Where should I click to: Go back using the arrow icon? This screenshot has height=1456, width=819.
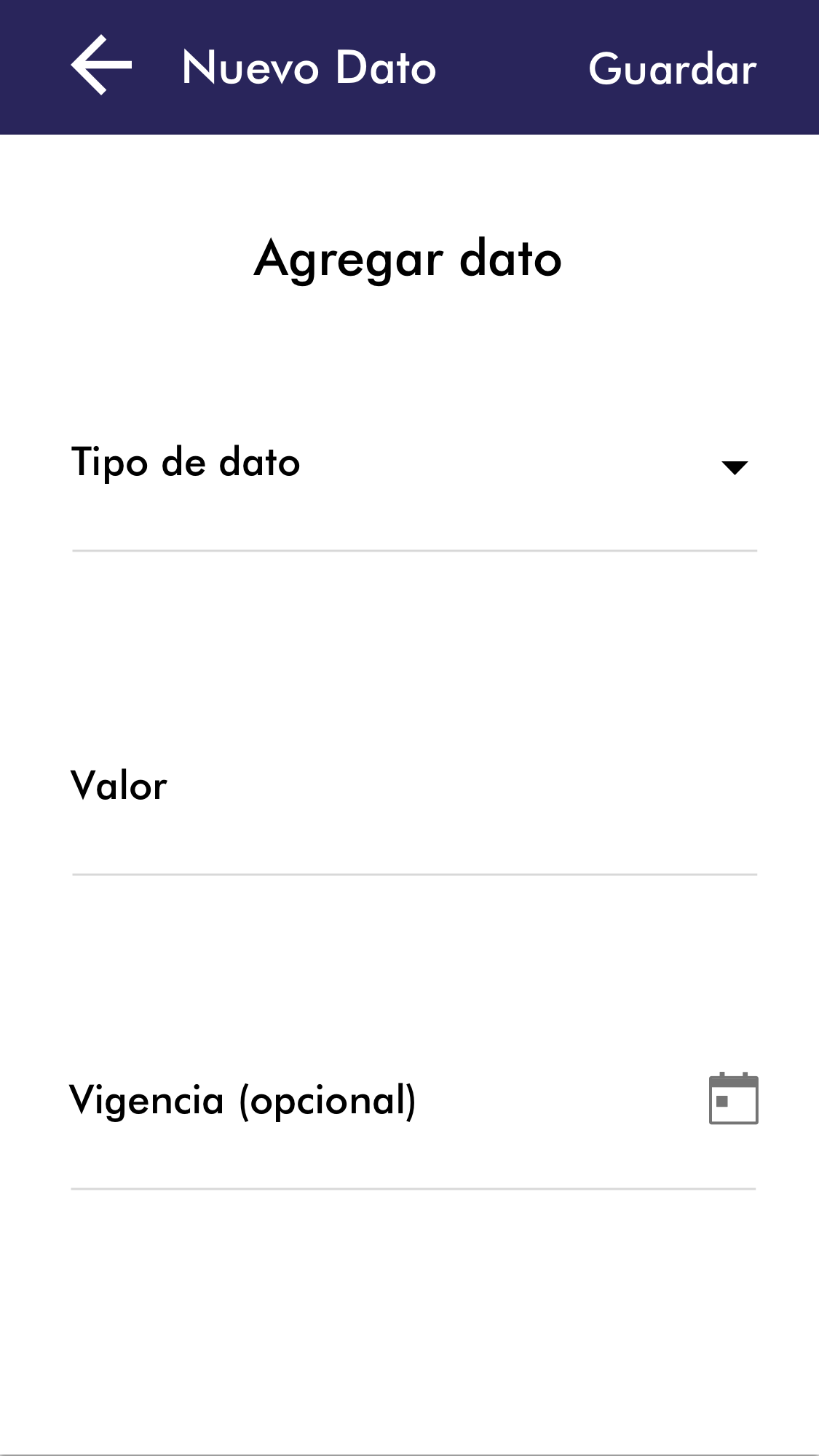(101, 65)
